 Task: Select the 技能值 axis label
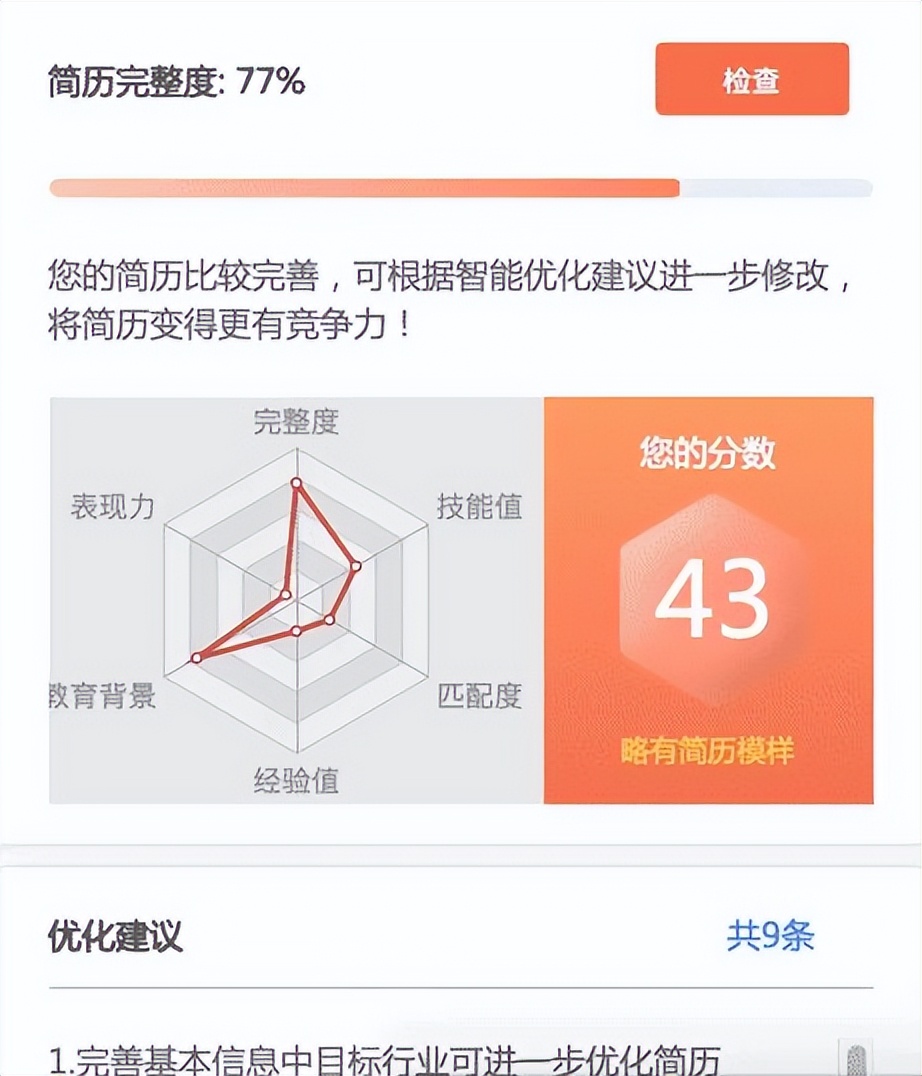click(478, 504)
